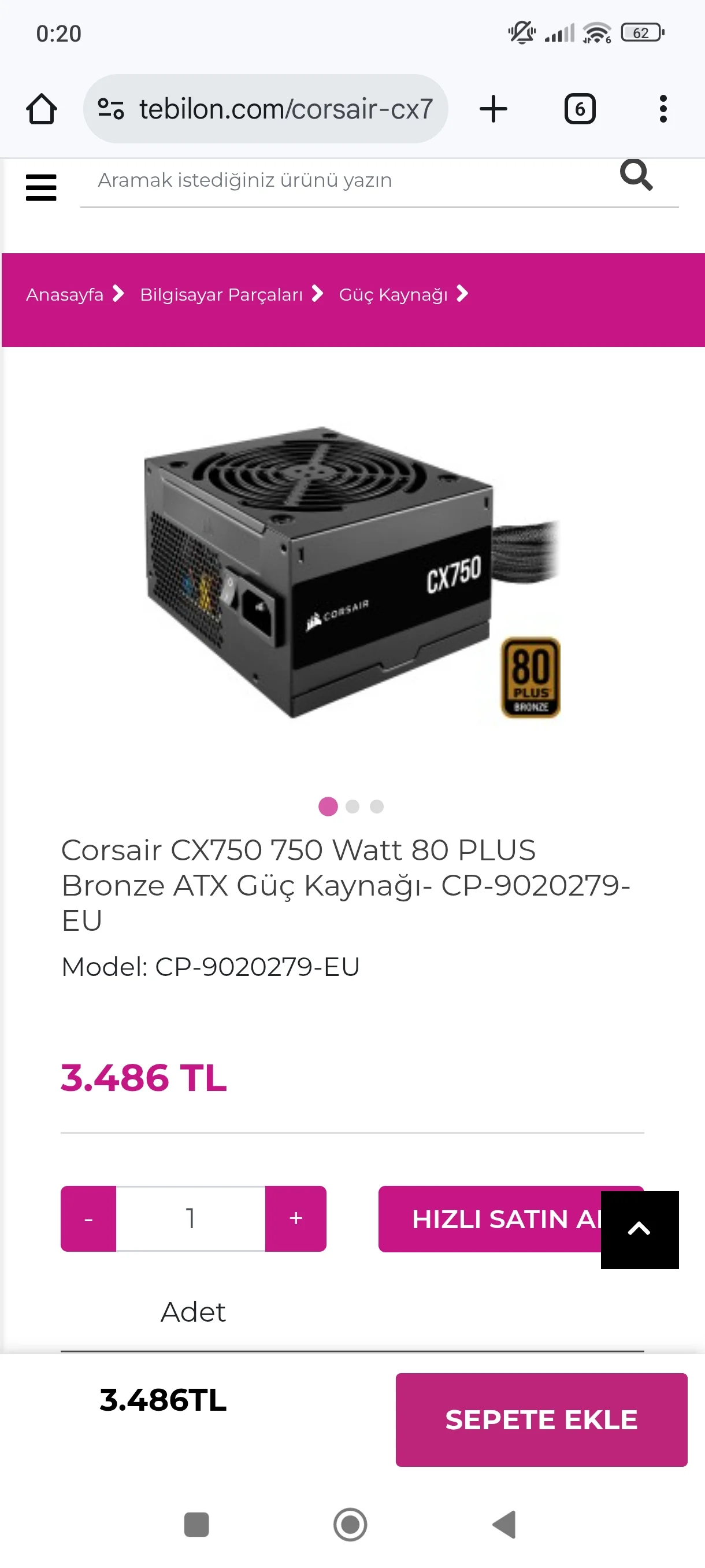Viewport: 705px width, 1568px height.
Task: Tap the product search field
Action: [x=347, y=181]
